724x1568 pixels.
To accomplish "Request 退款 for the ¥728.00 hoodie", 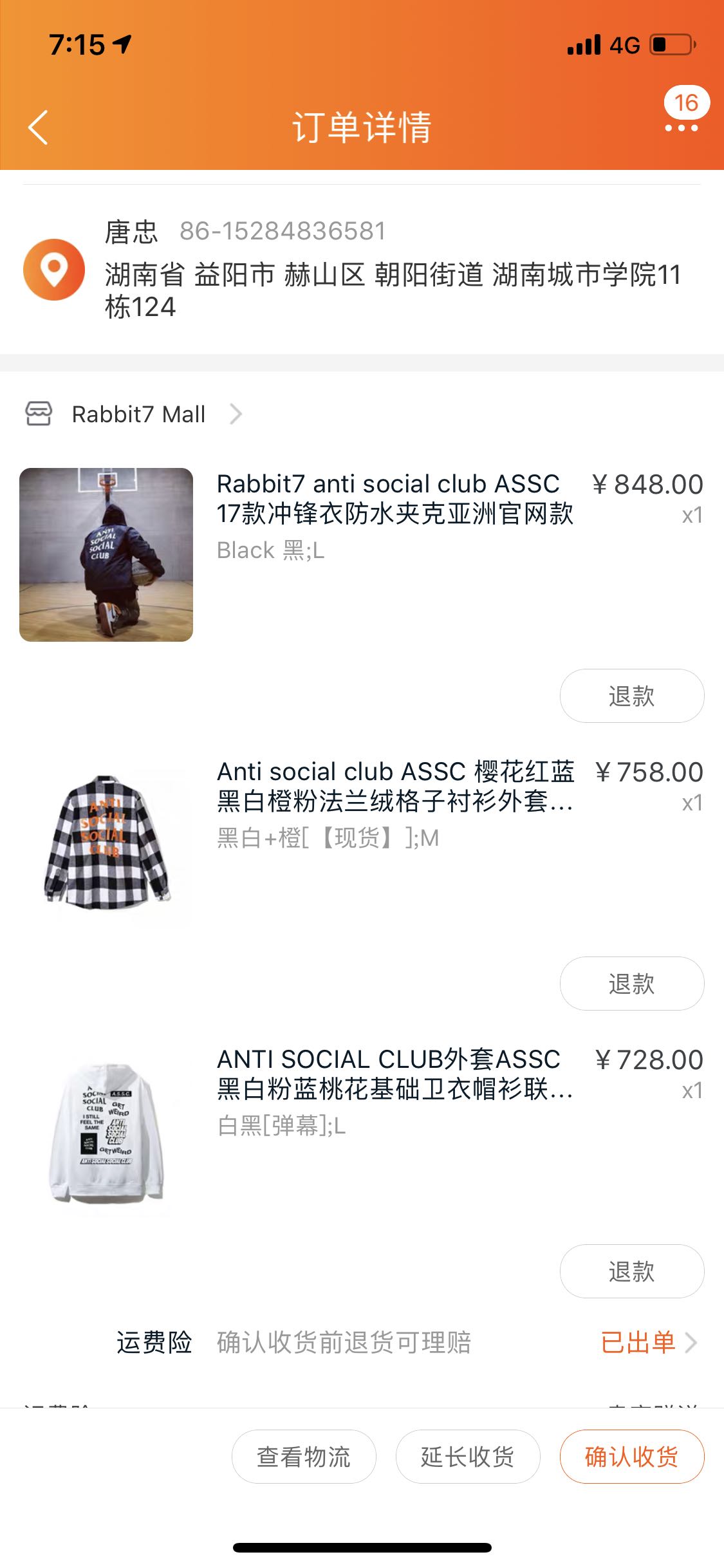I will [631, 1271].
